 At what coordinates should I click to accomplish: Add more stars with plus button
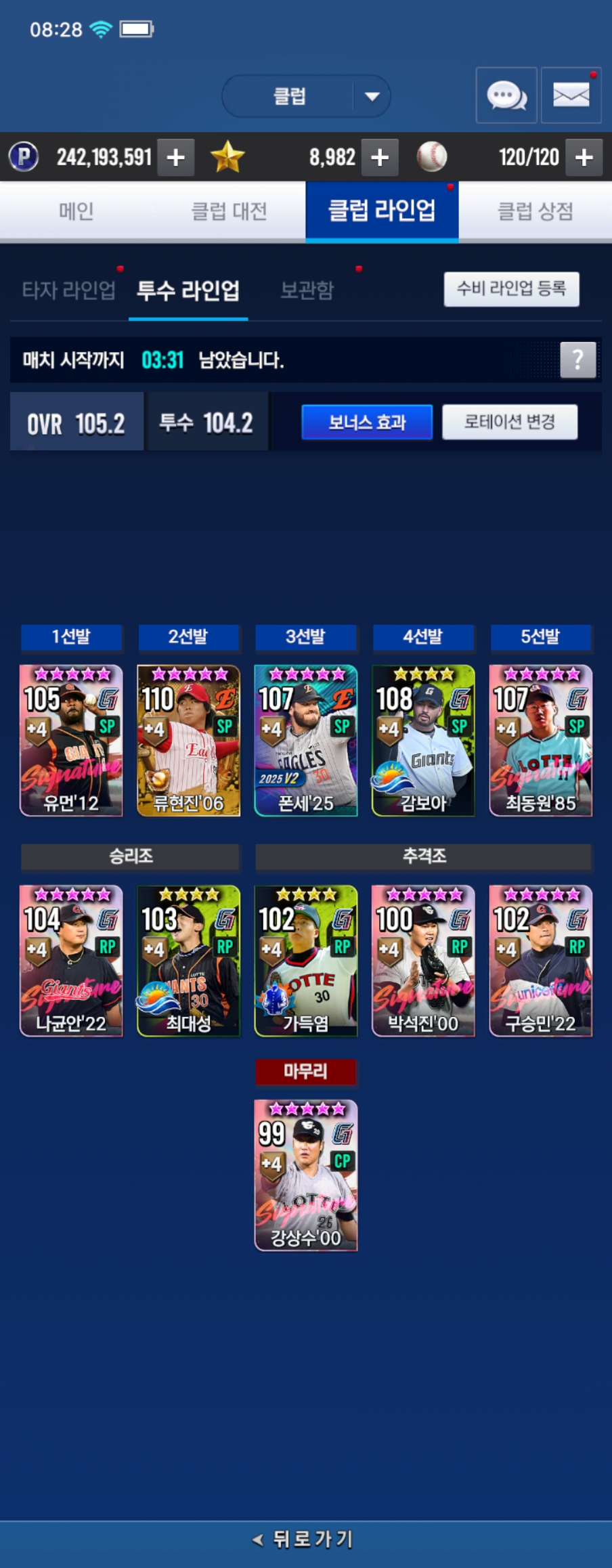point(380,157)
